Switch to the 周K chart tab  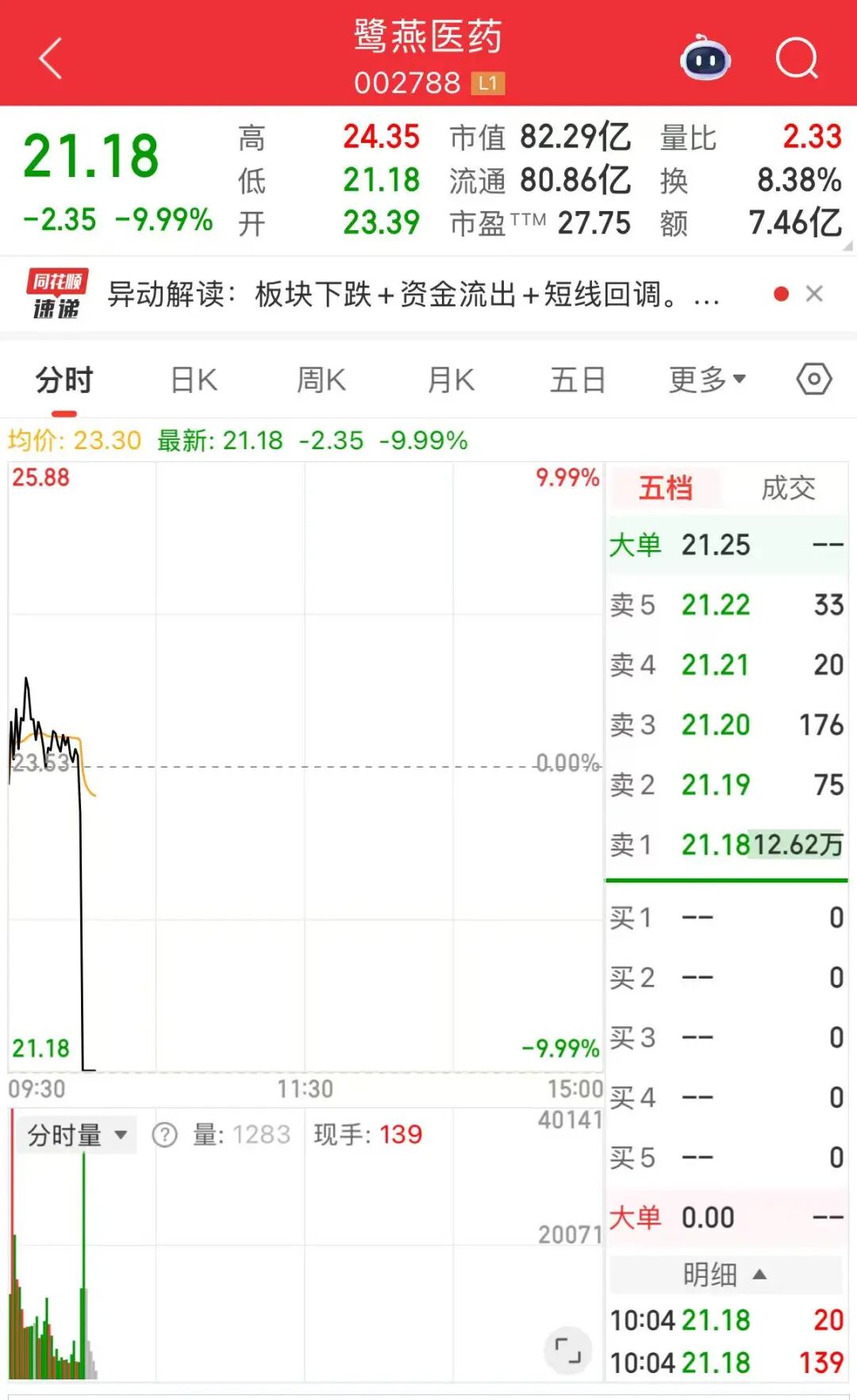(x=321, y=380)
